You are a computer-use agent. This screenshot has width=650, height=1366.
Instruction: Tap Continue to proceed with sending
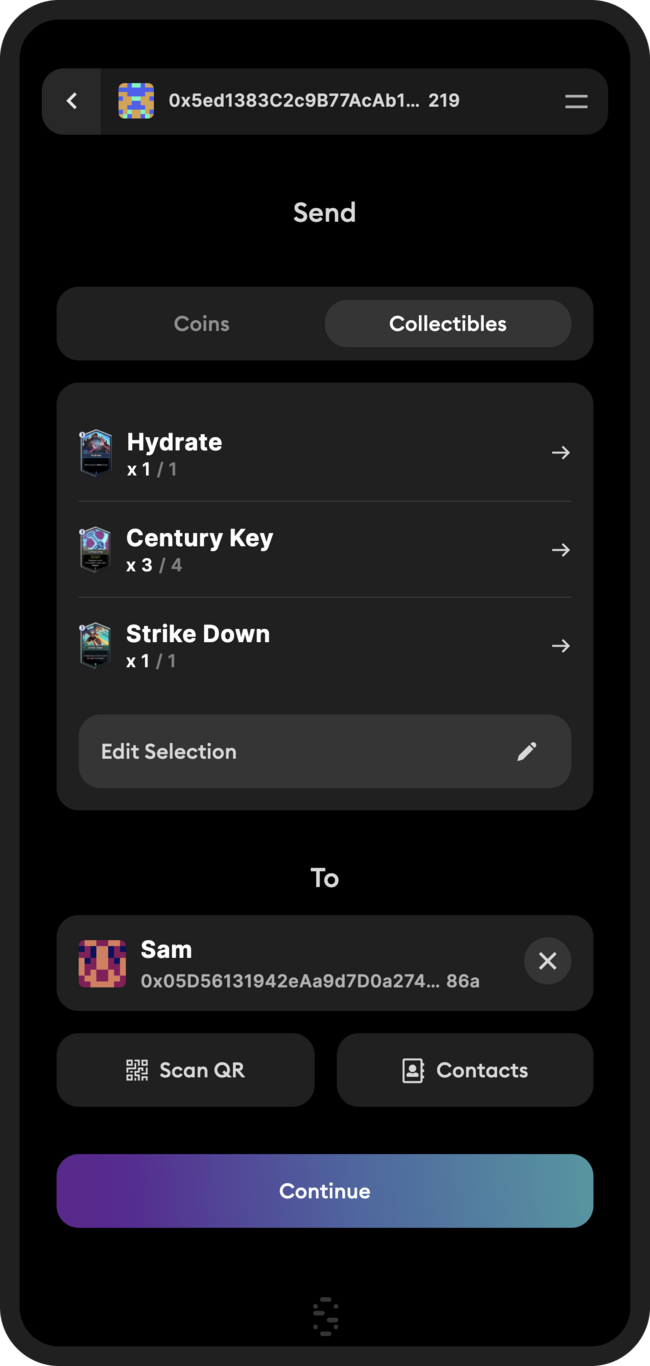click(x=325, y=1191)
